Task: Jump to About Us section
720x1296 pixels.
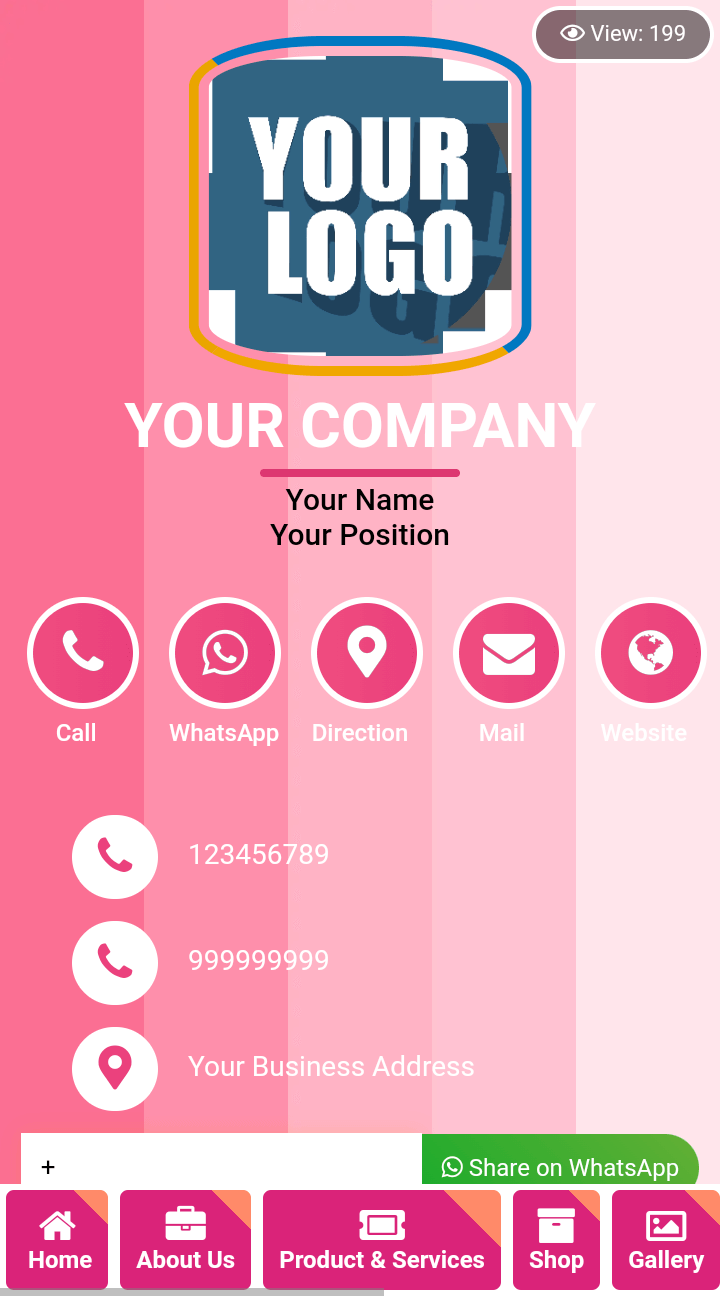Action: (185, 1240)
